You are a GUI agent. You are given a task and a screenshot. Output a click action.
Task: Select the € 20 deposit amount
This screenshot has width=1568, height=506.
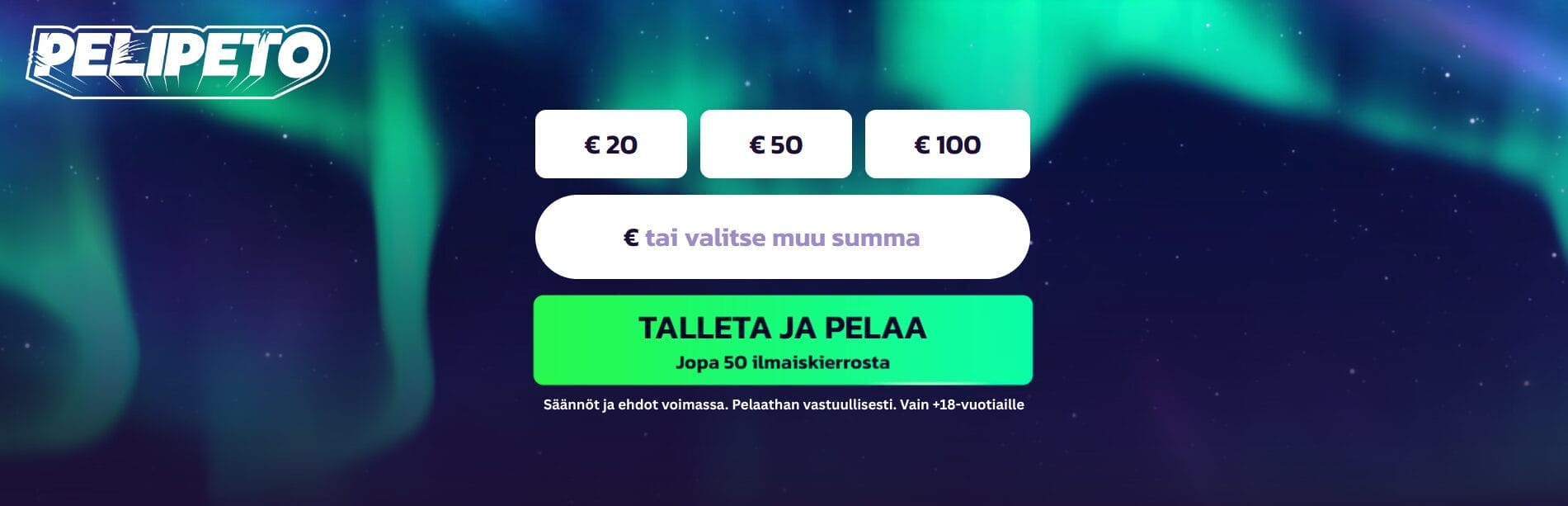[x=610, y=144]
